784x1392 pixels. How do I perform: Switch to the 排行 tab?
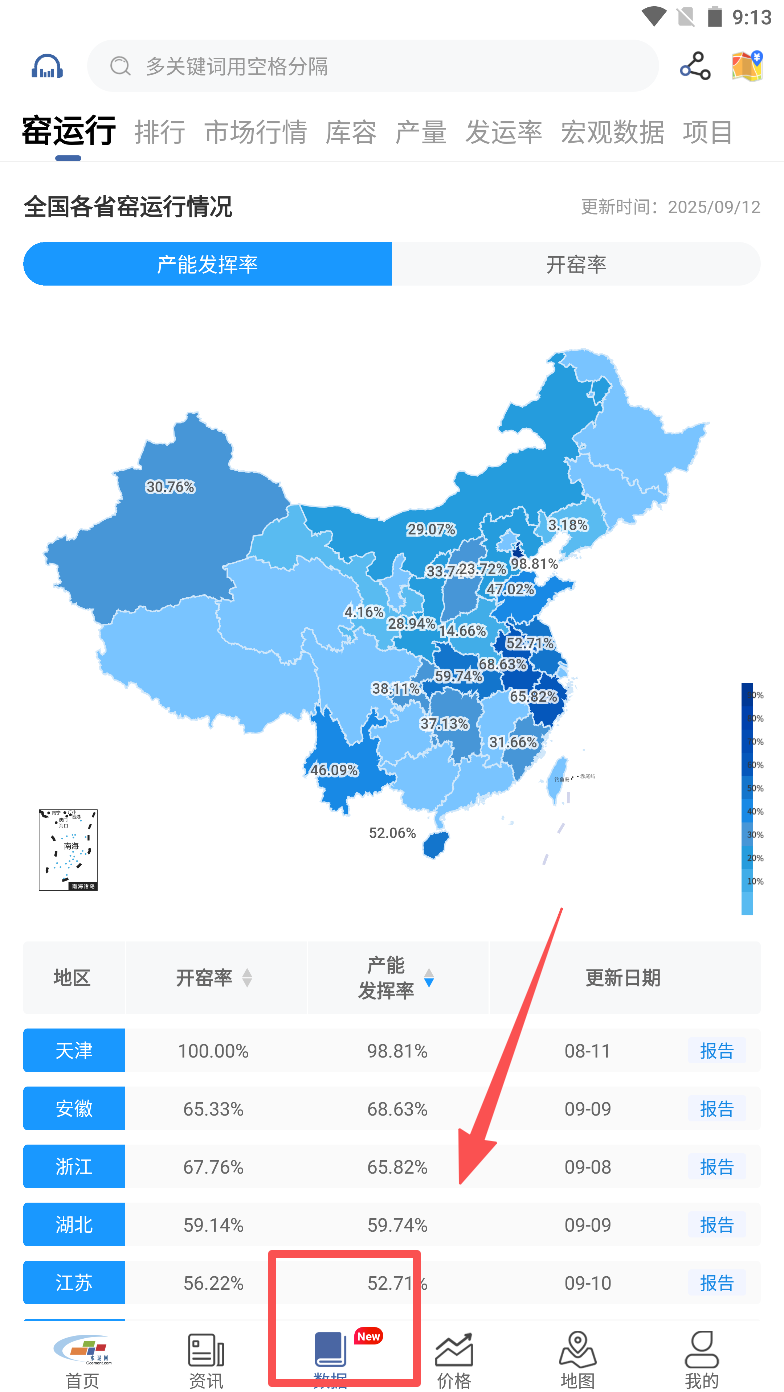point(160,132)
